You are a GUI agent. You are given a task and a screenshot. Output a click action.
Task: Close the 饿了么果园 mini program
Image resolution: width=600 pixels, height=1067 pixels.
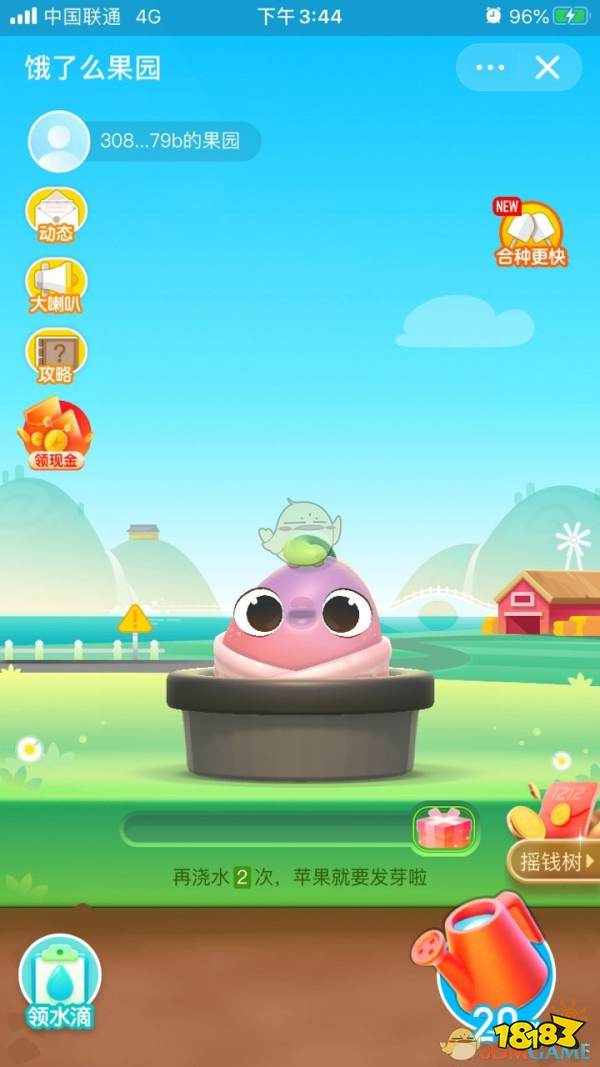pos(547,68)
